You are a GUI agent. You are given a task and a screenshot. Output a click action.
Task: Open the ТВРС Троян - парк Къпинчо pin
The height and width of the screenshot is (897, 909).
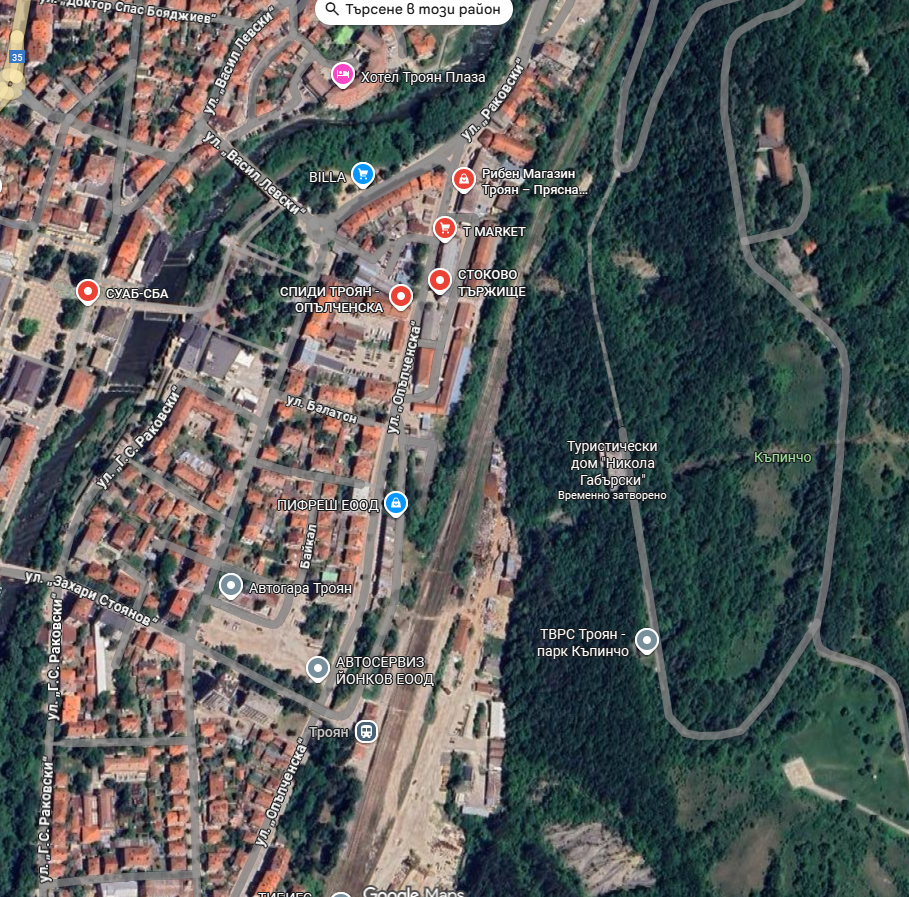point(647,639)
